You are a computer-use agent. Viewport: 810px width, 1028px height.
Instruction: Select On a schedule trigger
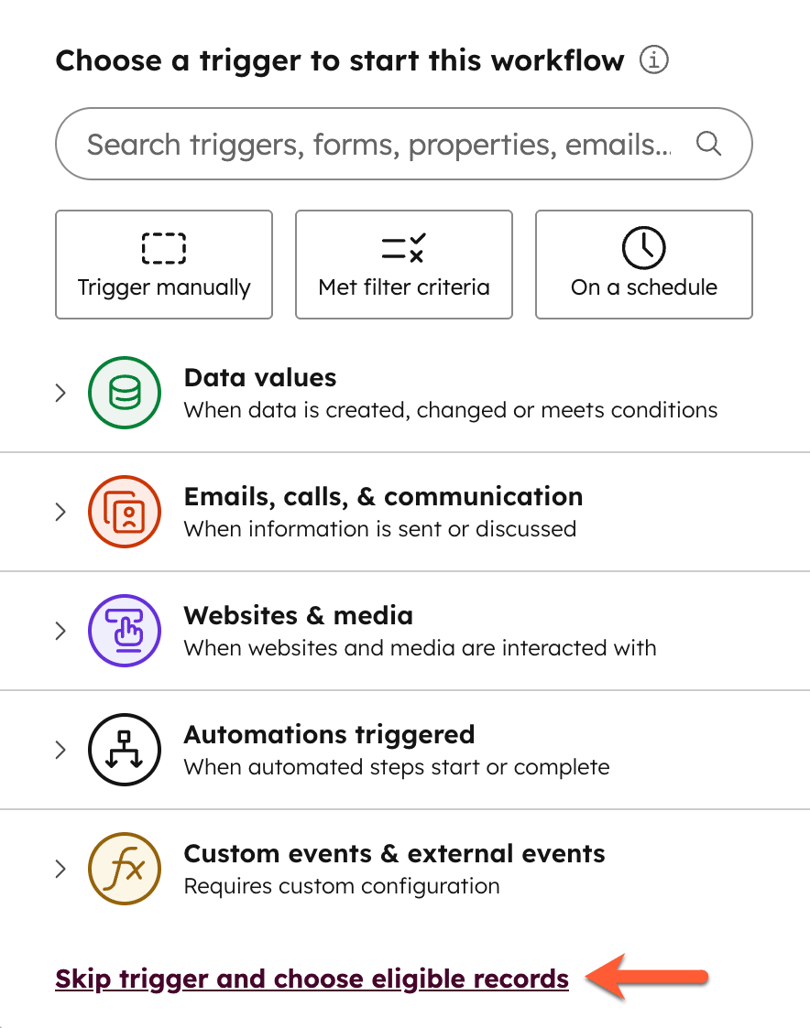644,265
